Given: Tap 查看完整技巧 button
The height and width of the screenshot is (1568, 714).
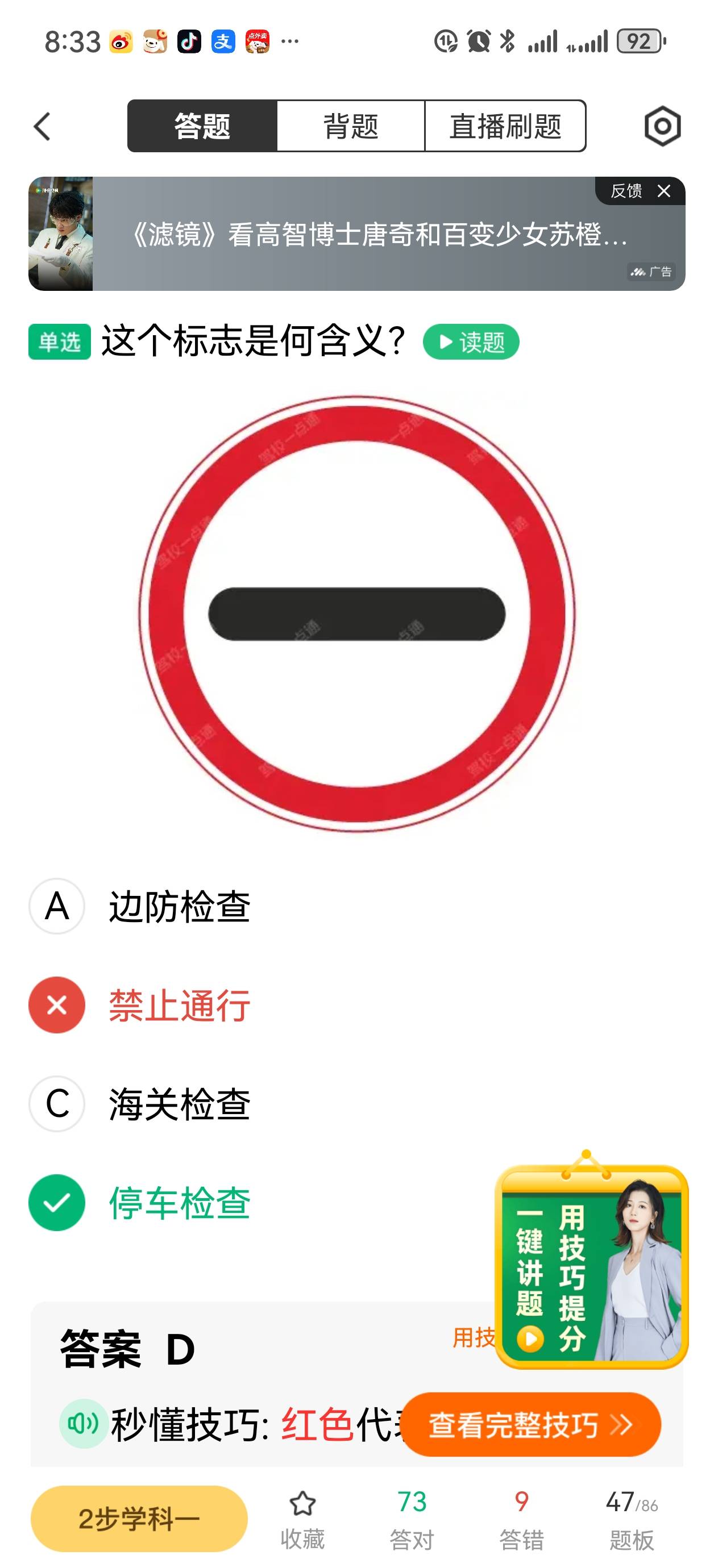Looking at the screenshot, I should click(x=531, y=1424).
